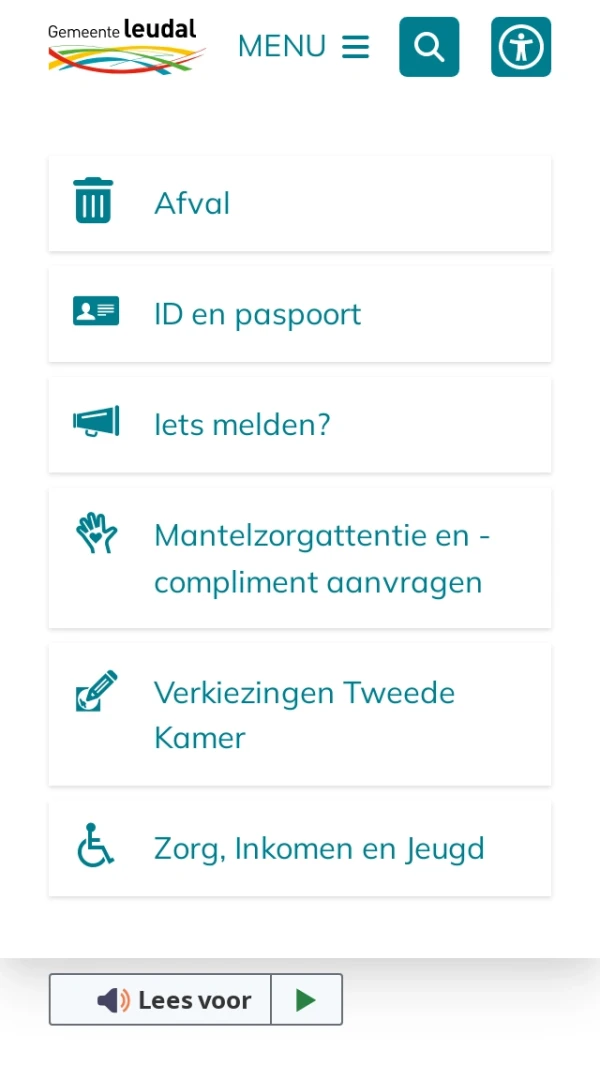The height and width of the screenshot is (1065, 600).
Task: Open the accessibility options icon
Action: click(x=521, y=47)
